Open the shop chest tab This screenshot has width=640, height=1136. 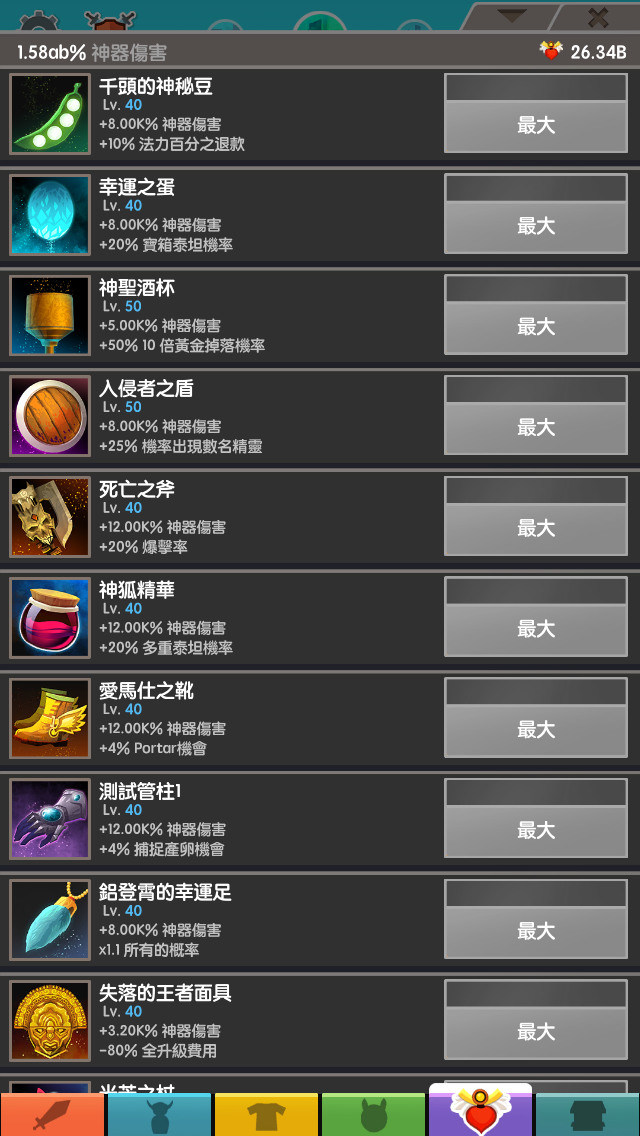[x=587, y=1114]
